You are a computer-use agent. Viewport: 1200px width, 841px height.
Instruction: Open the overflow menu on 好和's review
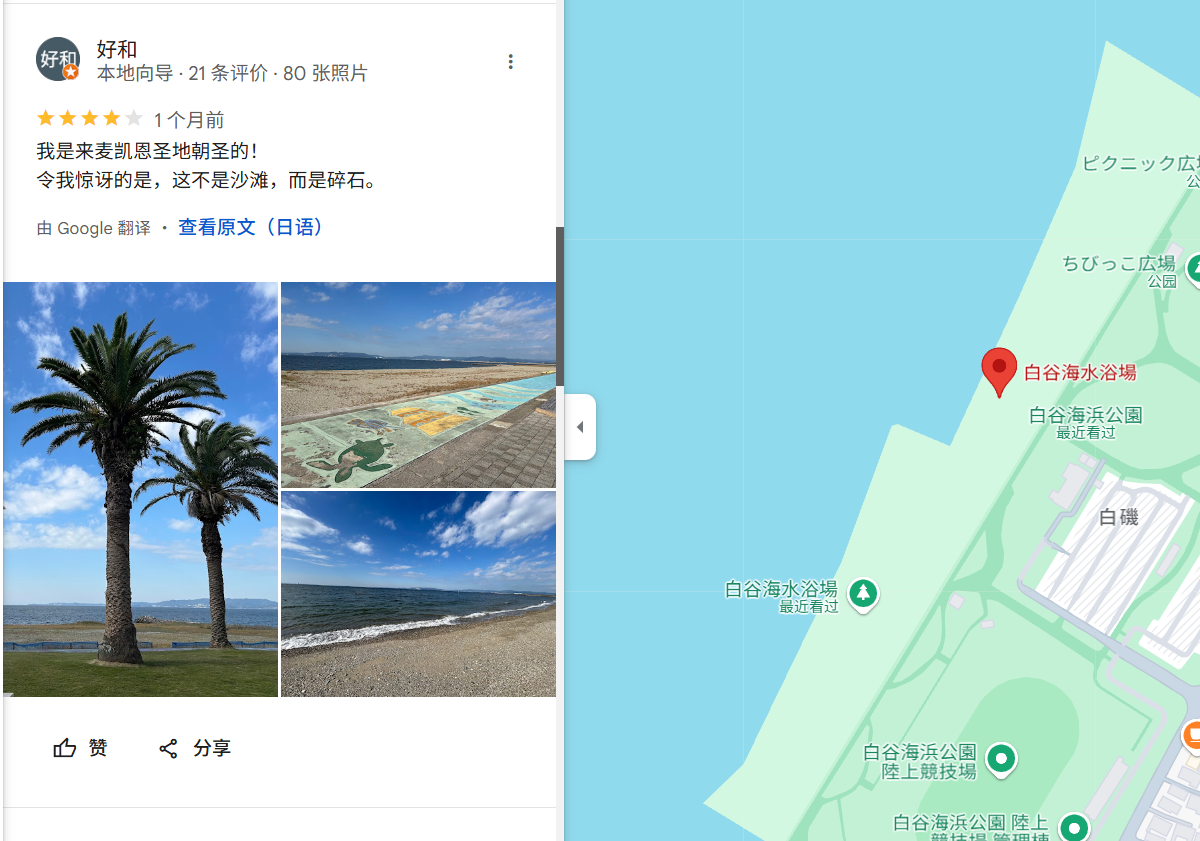pyautogui.click(x=510, y=62)
